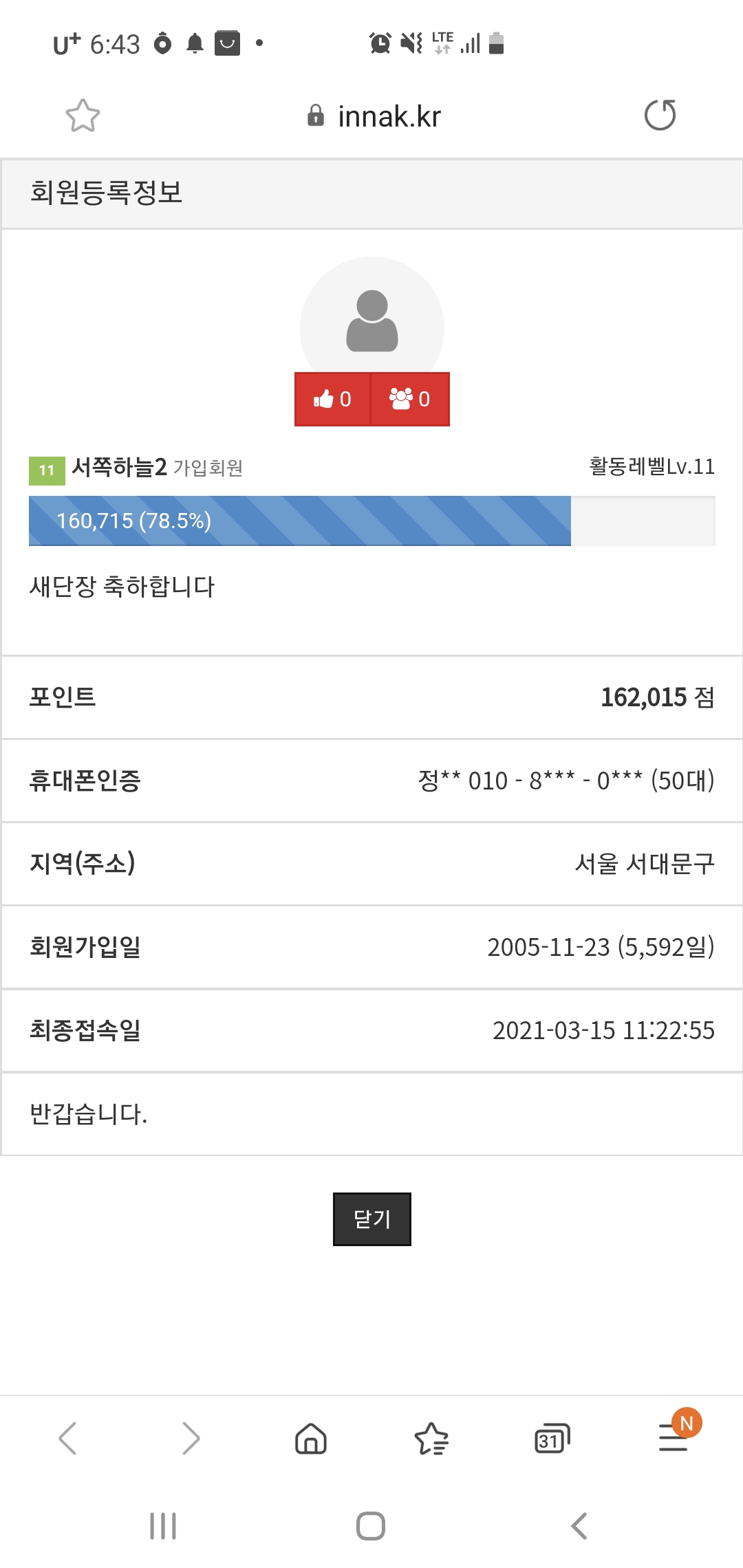This screenshot has width=743, height=1568.
Task: Go forward in the browser
Action: tap(191, 1438)
